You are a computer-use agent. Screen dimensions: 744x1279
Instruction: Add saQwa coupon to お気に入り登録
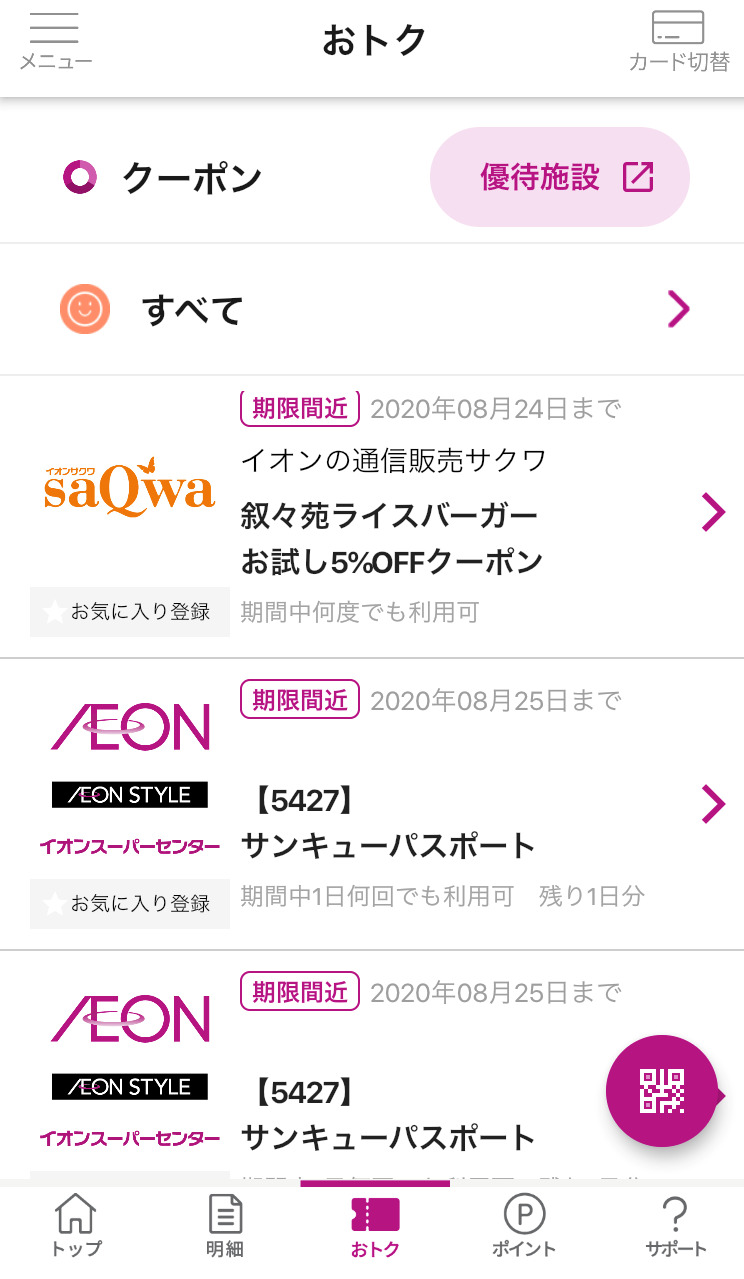click(x=130, y=612)
